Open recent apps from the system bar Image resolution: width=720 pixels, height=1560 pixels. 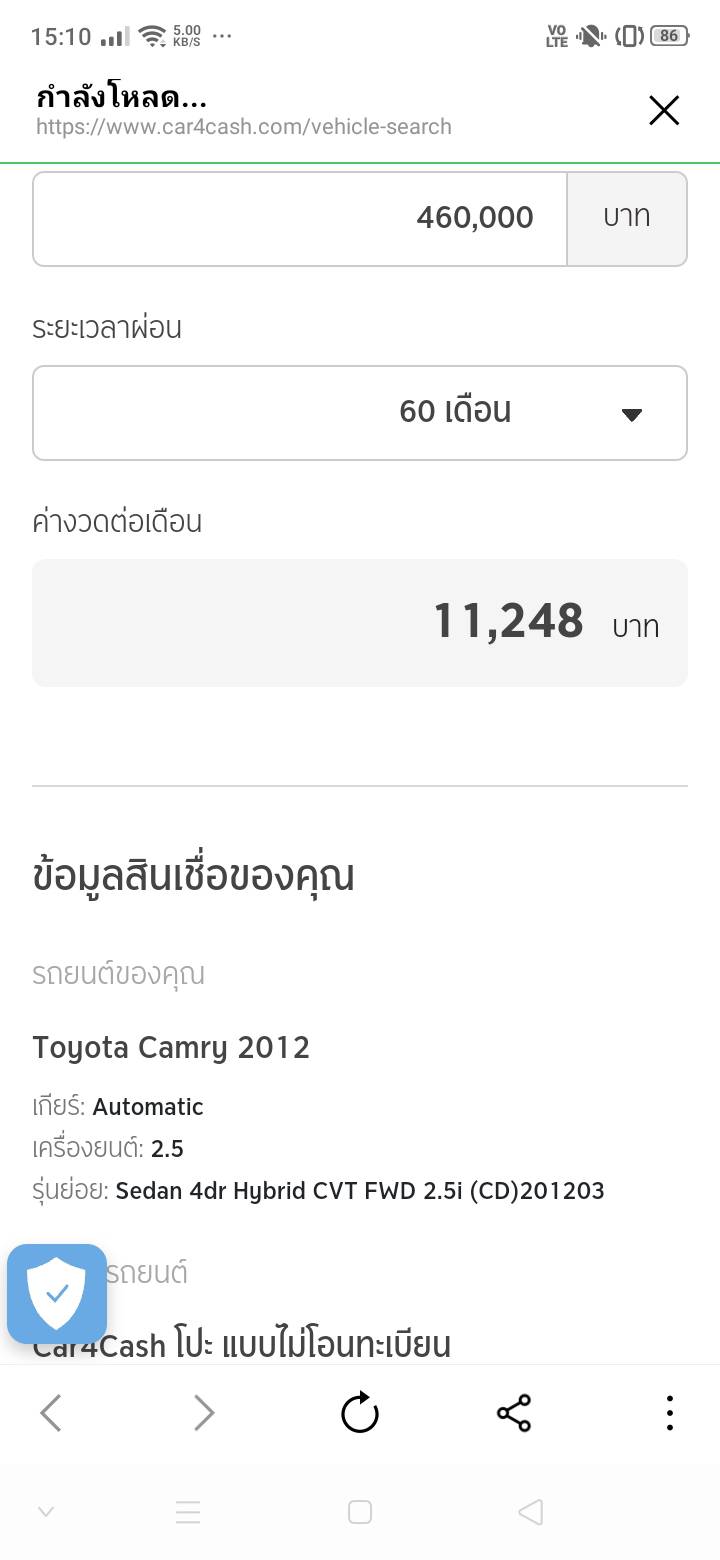tap(188, 1512)
